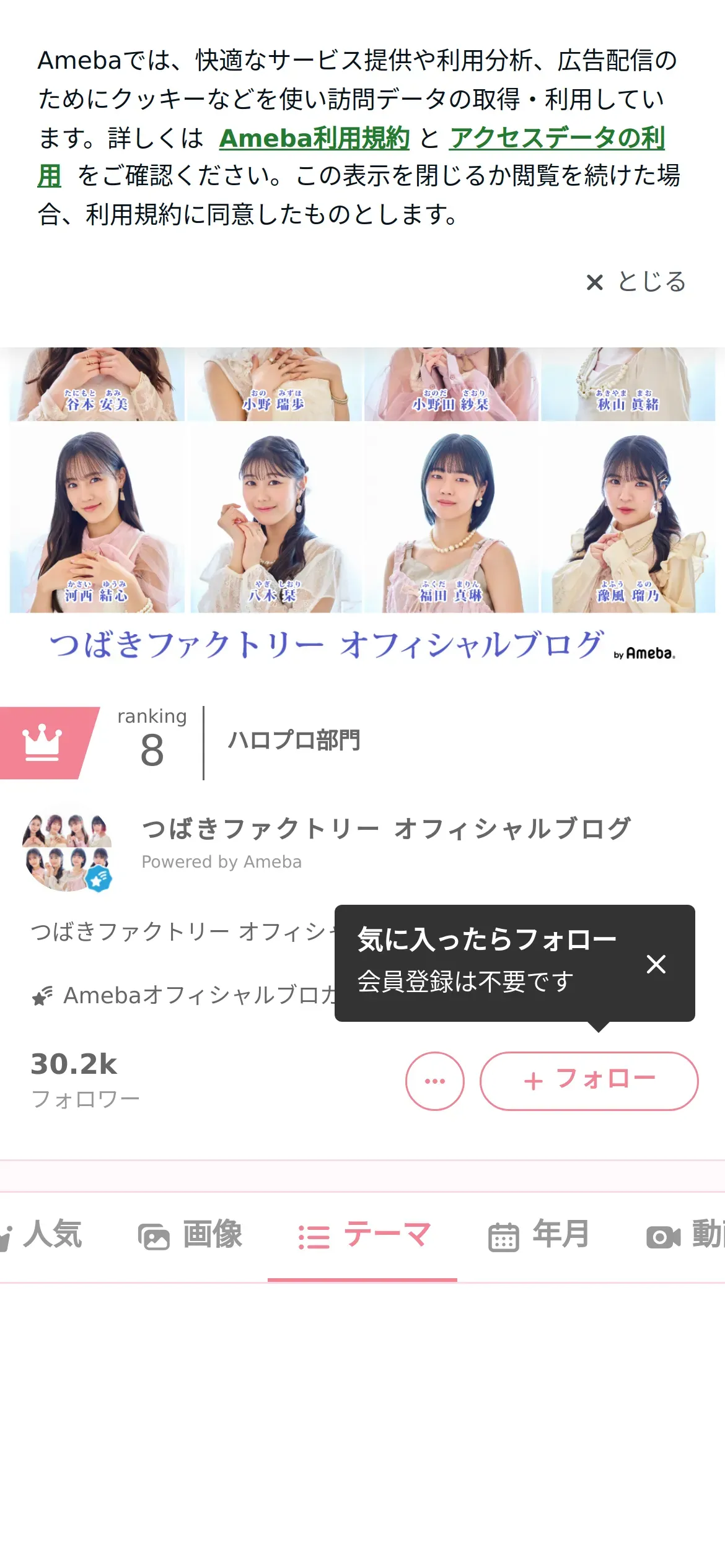Dismiss the 気に入ったらフォロー tooltip
The width and height of the screenshot is (725, 1568).
[656, 964]
